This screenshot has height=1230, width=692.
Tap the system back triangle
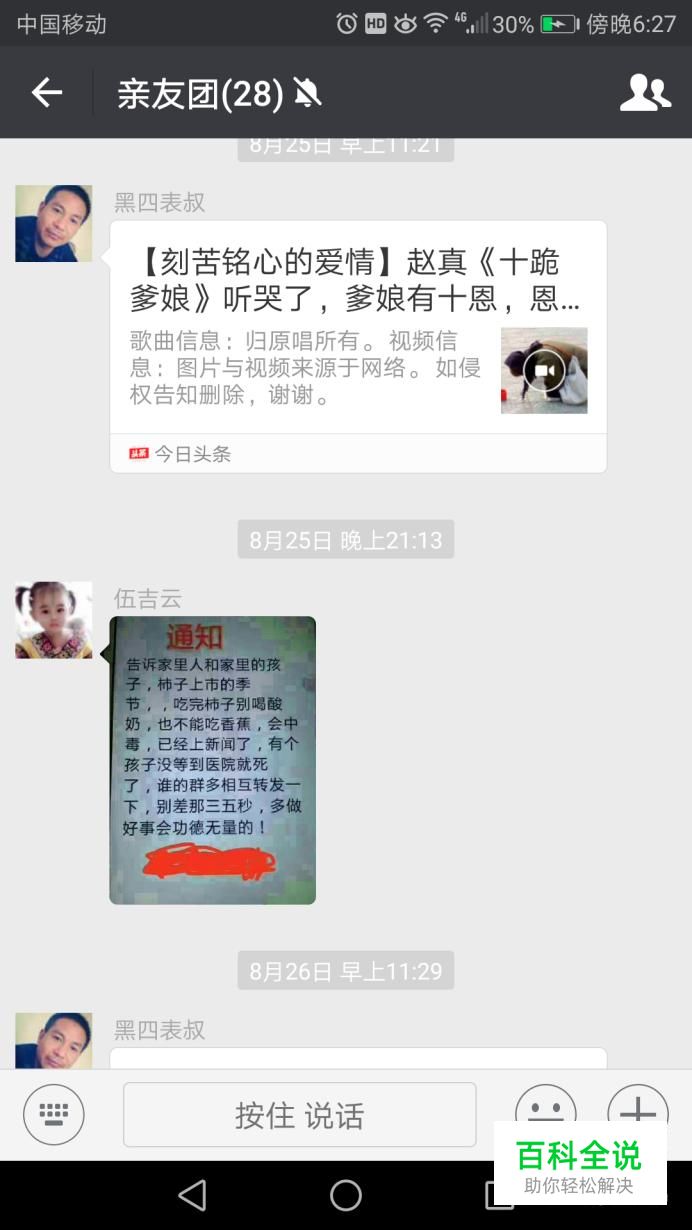pos(191,1195)
